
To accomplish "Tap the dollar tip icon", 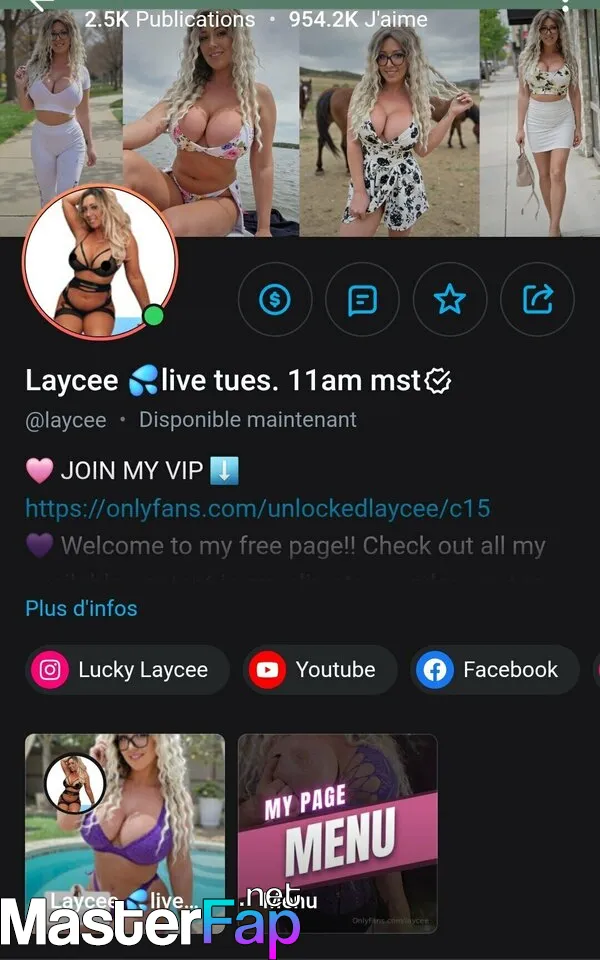I will point(274,298).
